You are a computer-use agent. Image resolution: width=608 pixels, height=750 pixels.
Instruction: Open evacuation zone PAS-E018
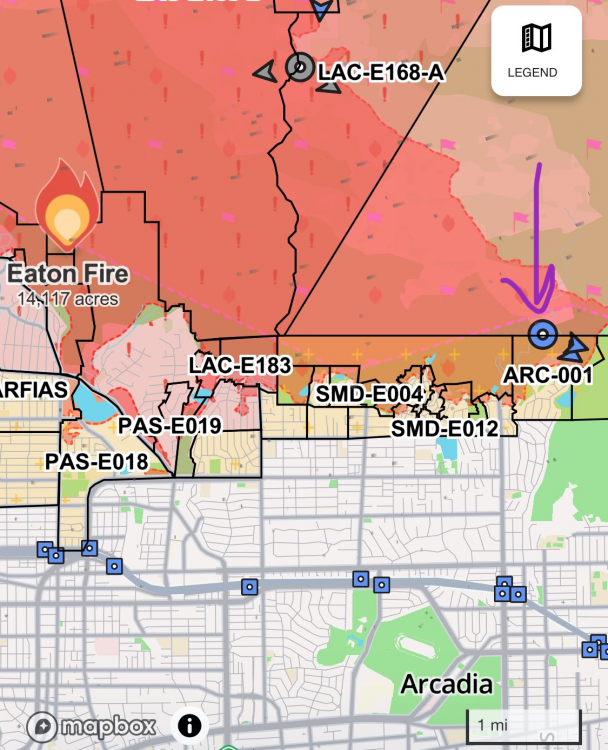(96, 462)
